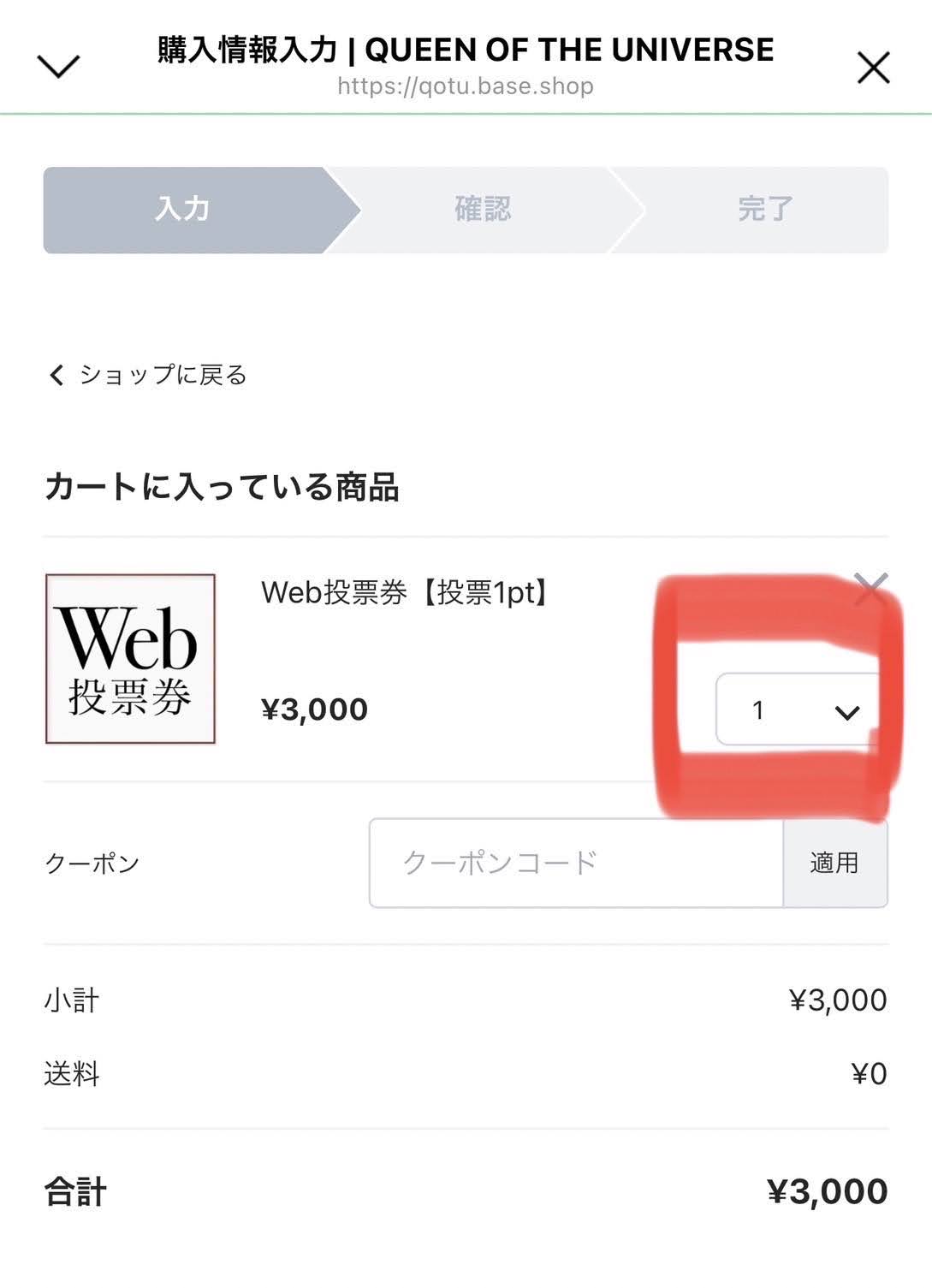Go back to shop via ショップに戻る

[x=147, y=375]
